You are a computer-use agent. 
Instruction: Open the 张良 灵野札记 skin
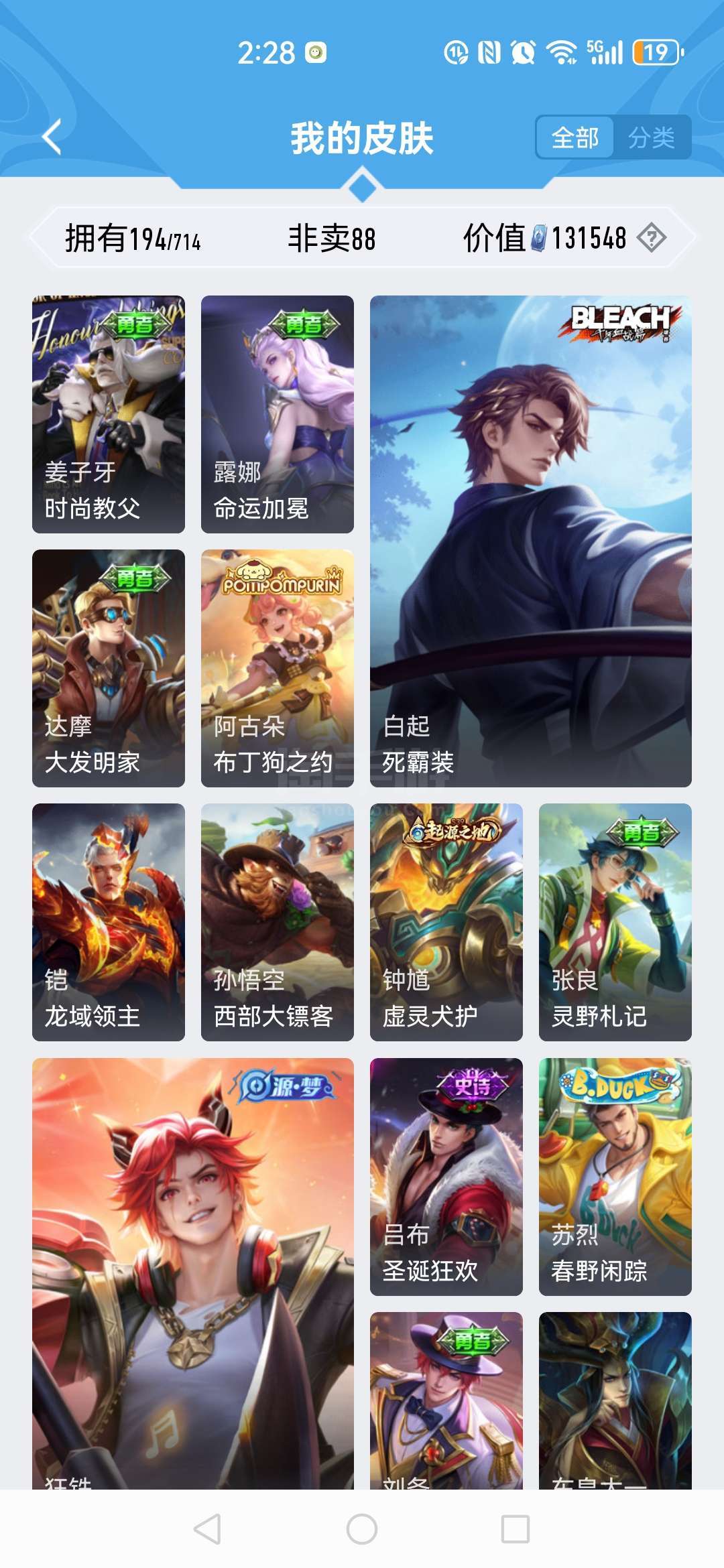pyautogui.click(x=615, y=922)
